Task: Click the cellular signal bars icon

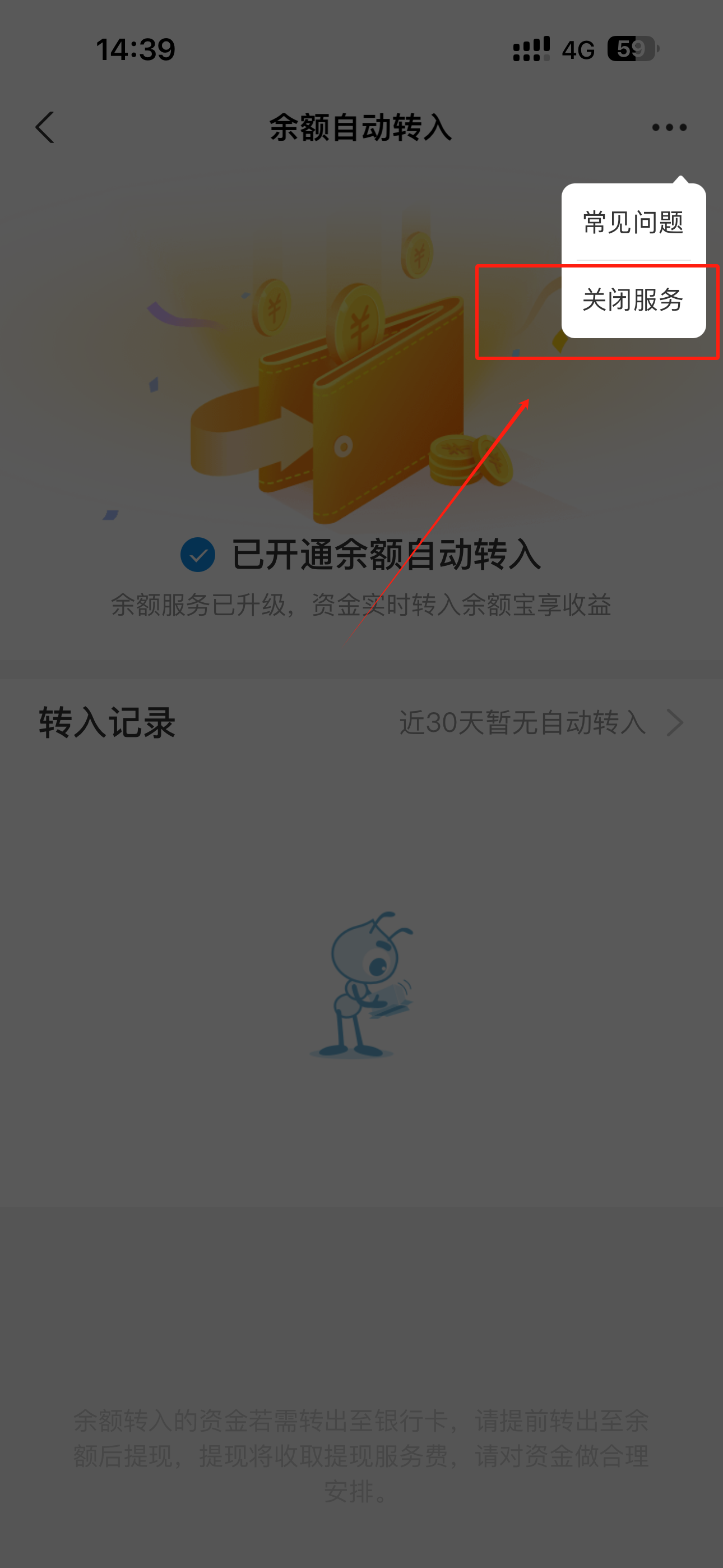Action: (531, 50)
